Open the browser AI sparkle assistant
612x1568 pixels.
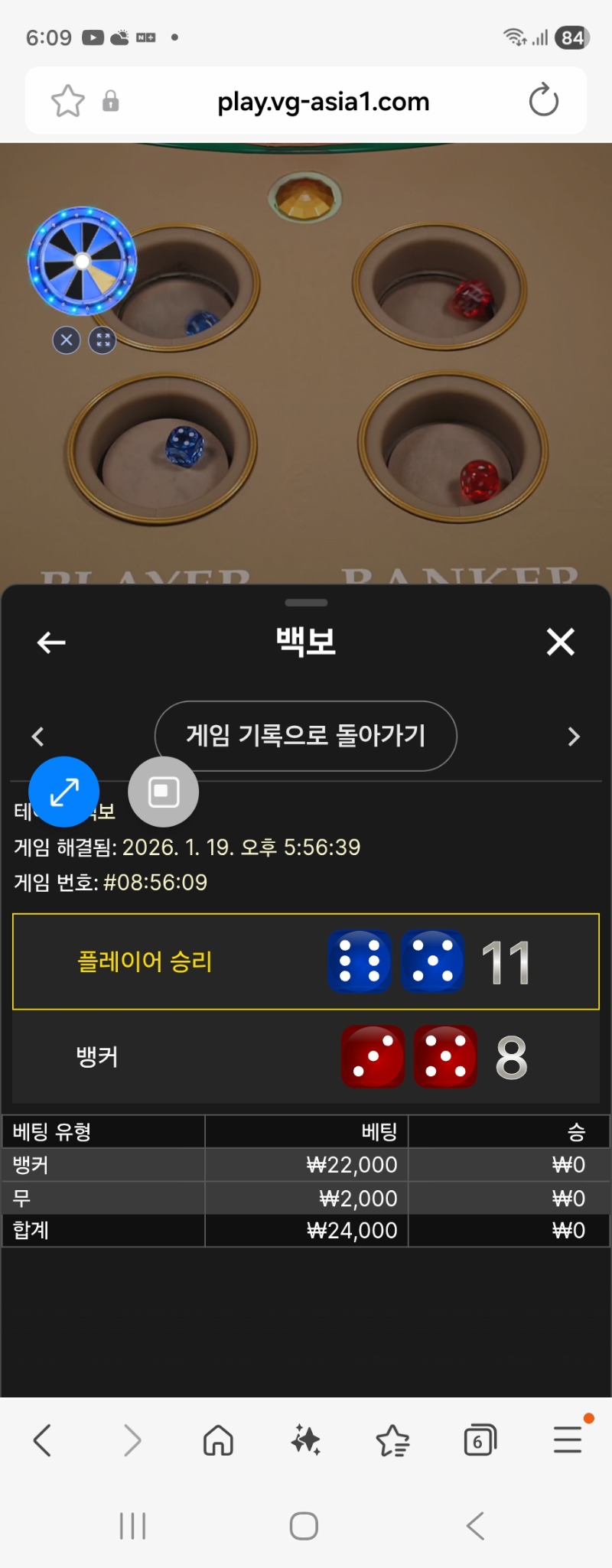click(306, 1440)
